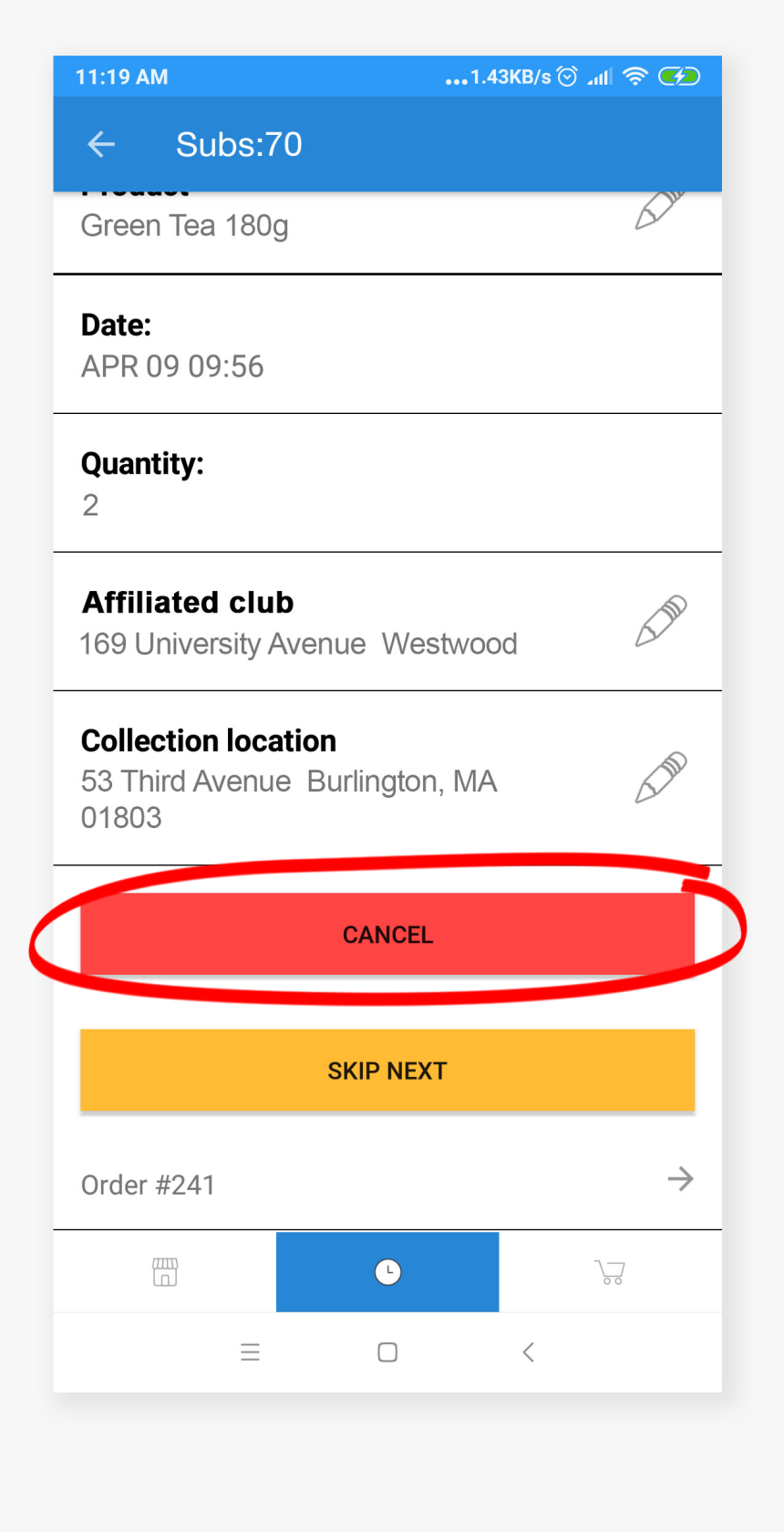The width and height of the screenshot is (784, 1532).
Task: Edit the Collection location address
Action: click(x=660, y=777)
